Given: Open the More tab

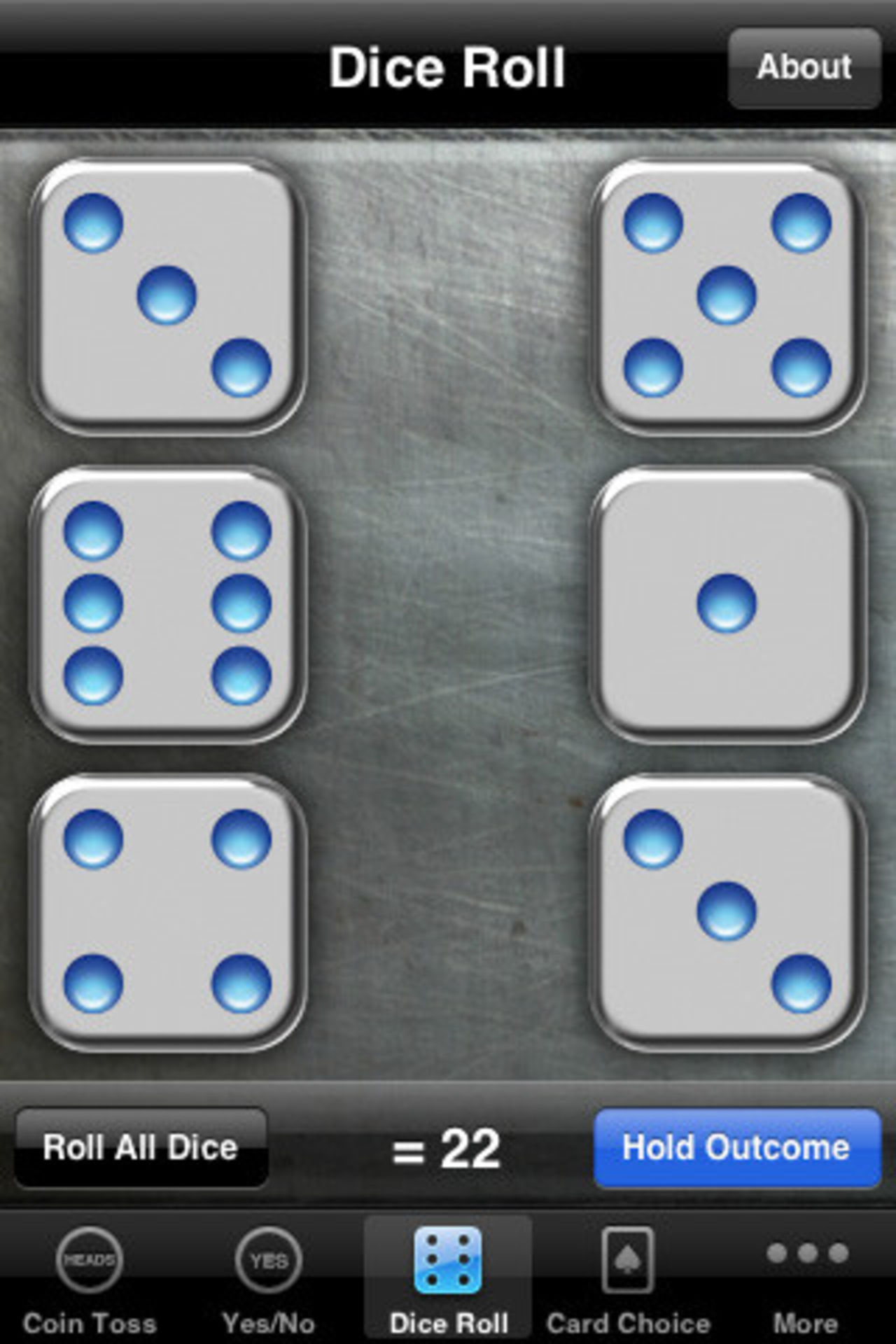Looking at the screenshot, I should click(x=806, y=1281).
